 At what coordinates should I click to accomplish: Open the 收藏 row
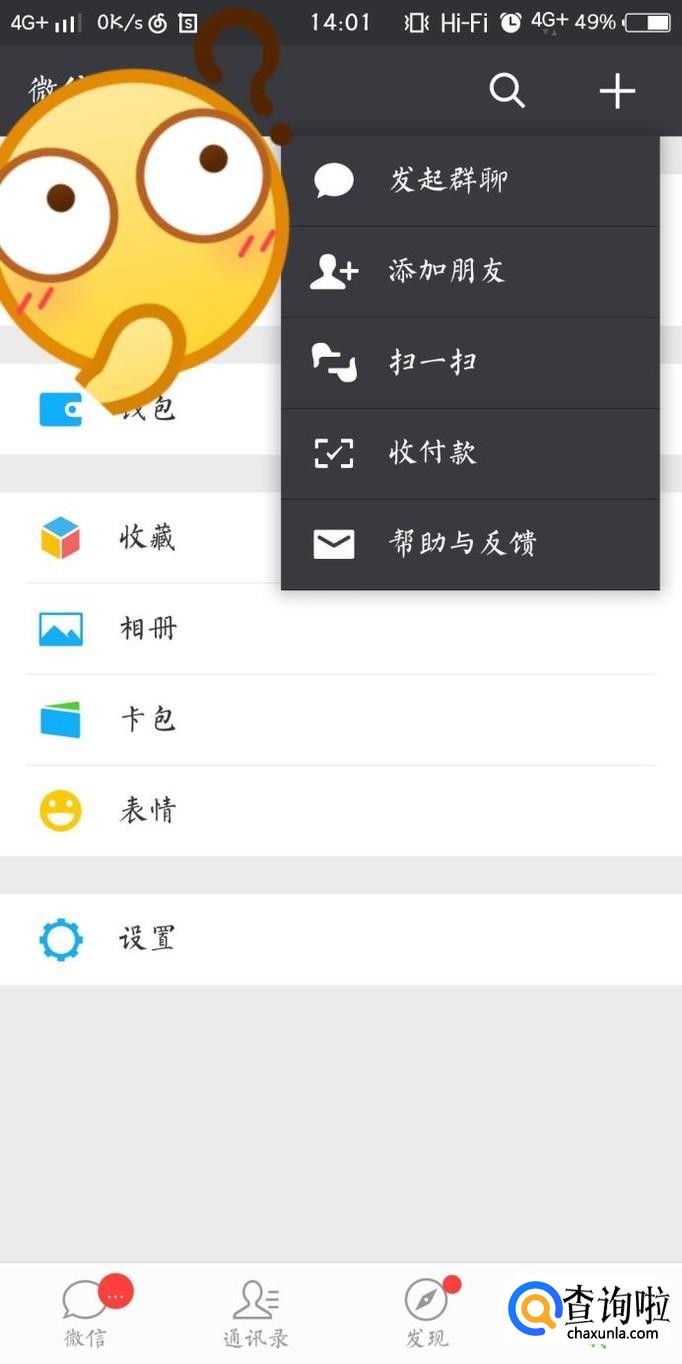pyautogui.click(x=147, y=538)
